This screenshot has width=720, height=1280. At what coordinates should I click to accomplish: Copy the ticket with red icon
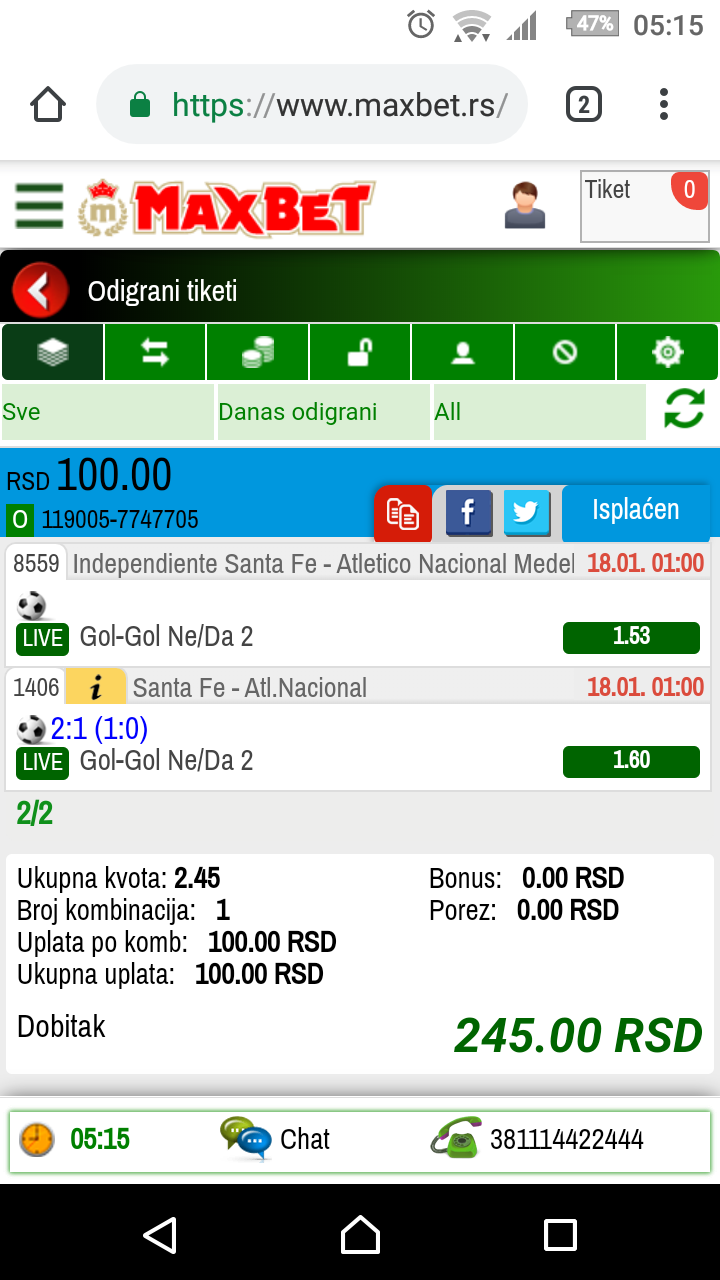tap(403, 514)
